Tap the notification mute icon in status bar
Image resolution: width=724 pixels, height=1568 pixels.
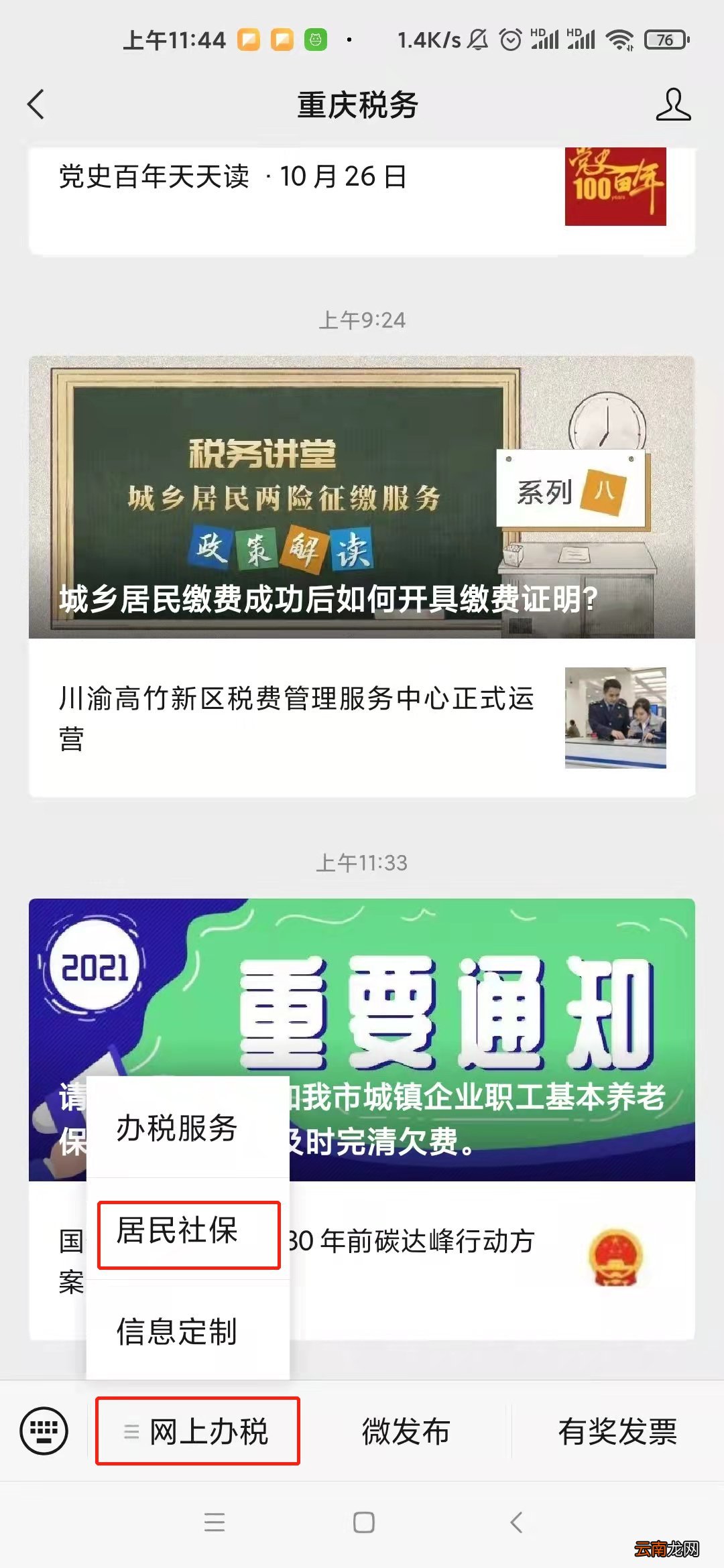pyautogui.click(x=477, y=40)
